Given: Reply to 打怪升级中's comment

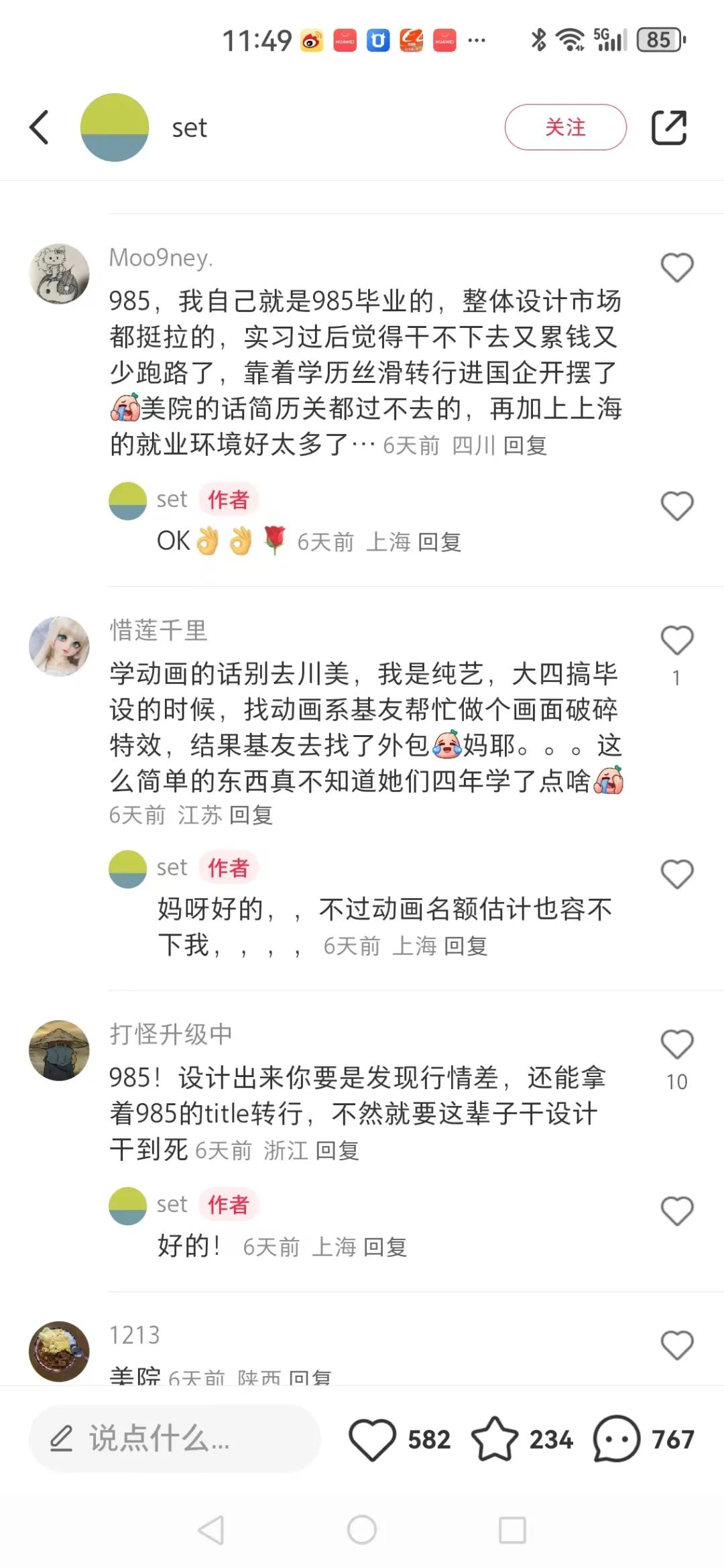Looking at the screenshot, I should point(337,1151).
